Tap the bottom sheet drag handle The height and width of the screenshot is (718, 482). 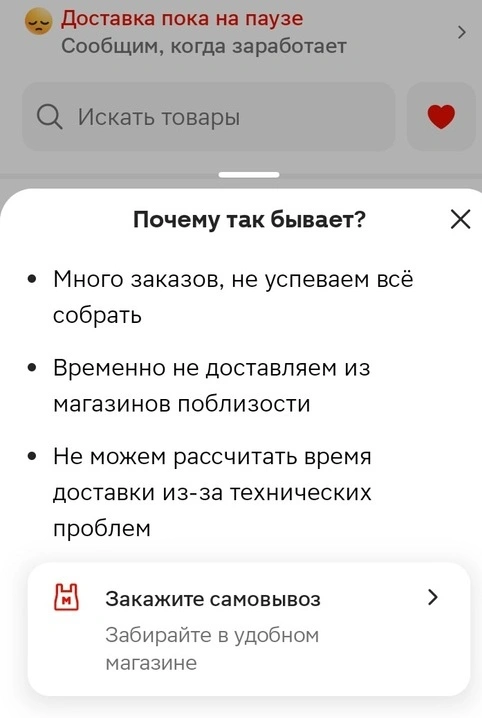click(249, 174)
